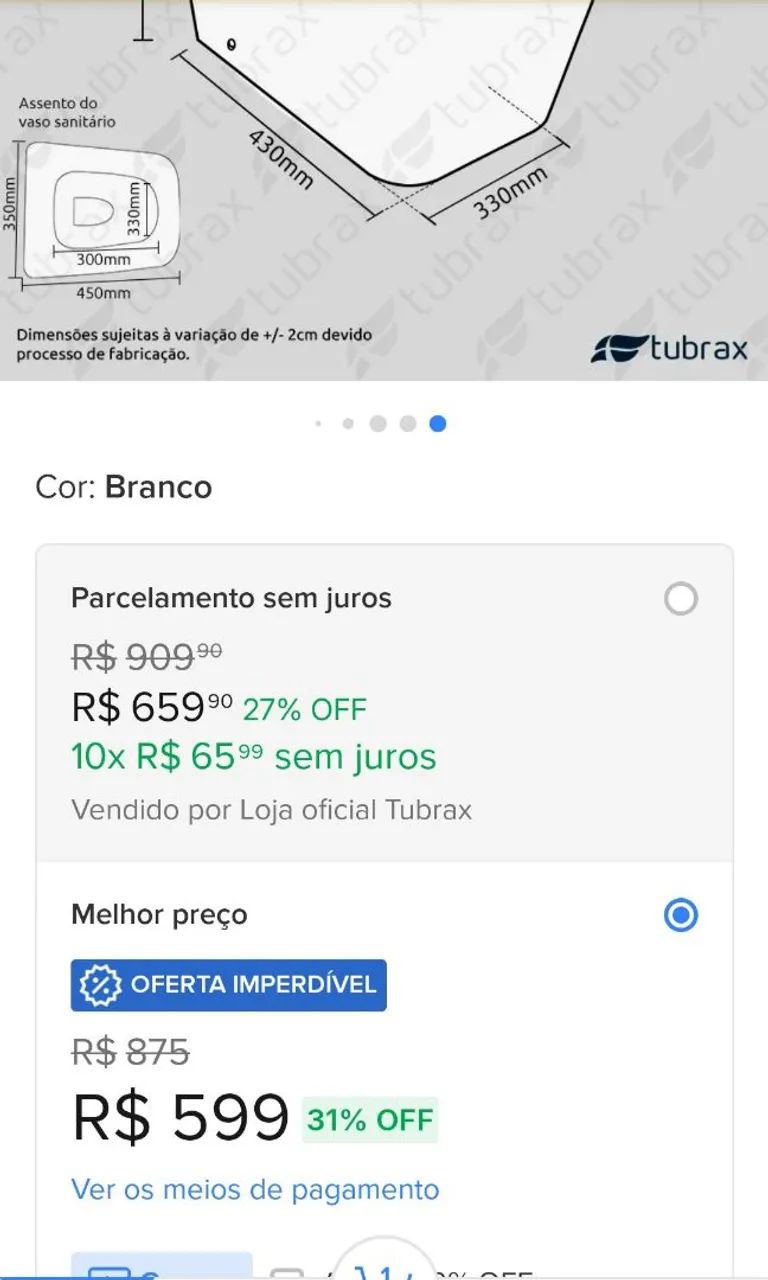
Task: Click the 27% OFF green text
Action: pos(302,709)
